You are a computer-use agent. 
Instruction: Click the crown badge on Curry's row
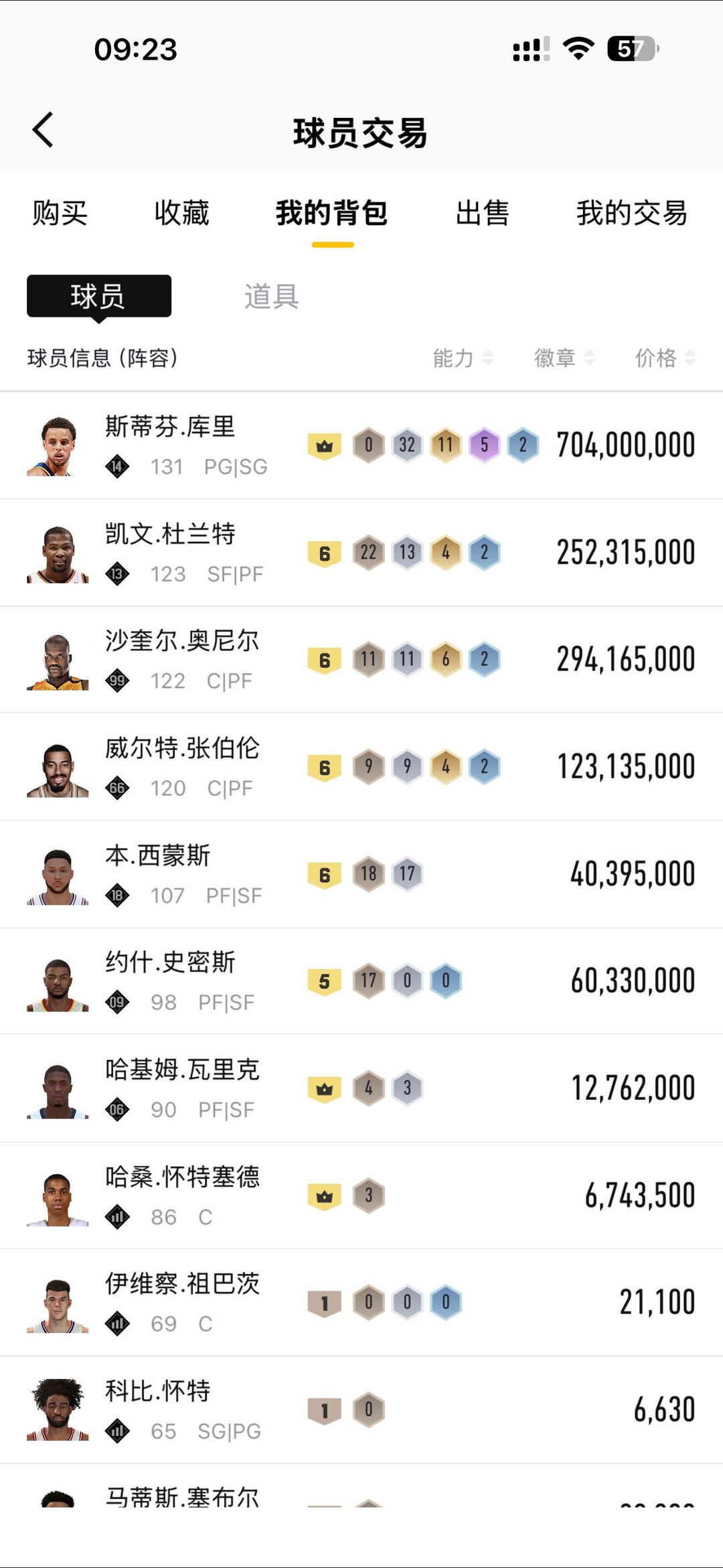(324, 445)
